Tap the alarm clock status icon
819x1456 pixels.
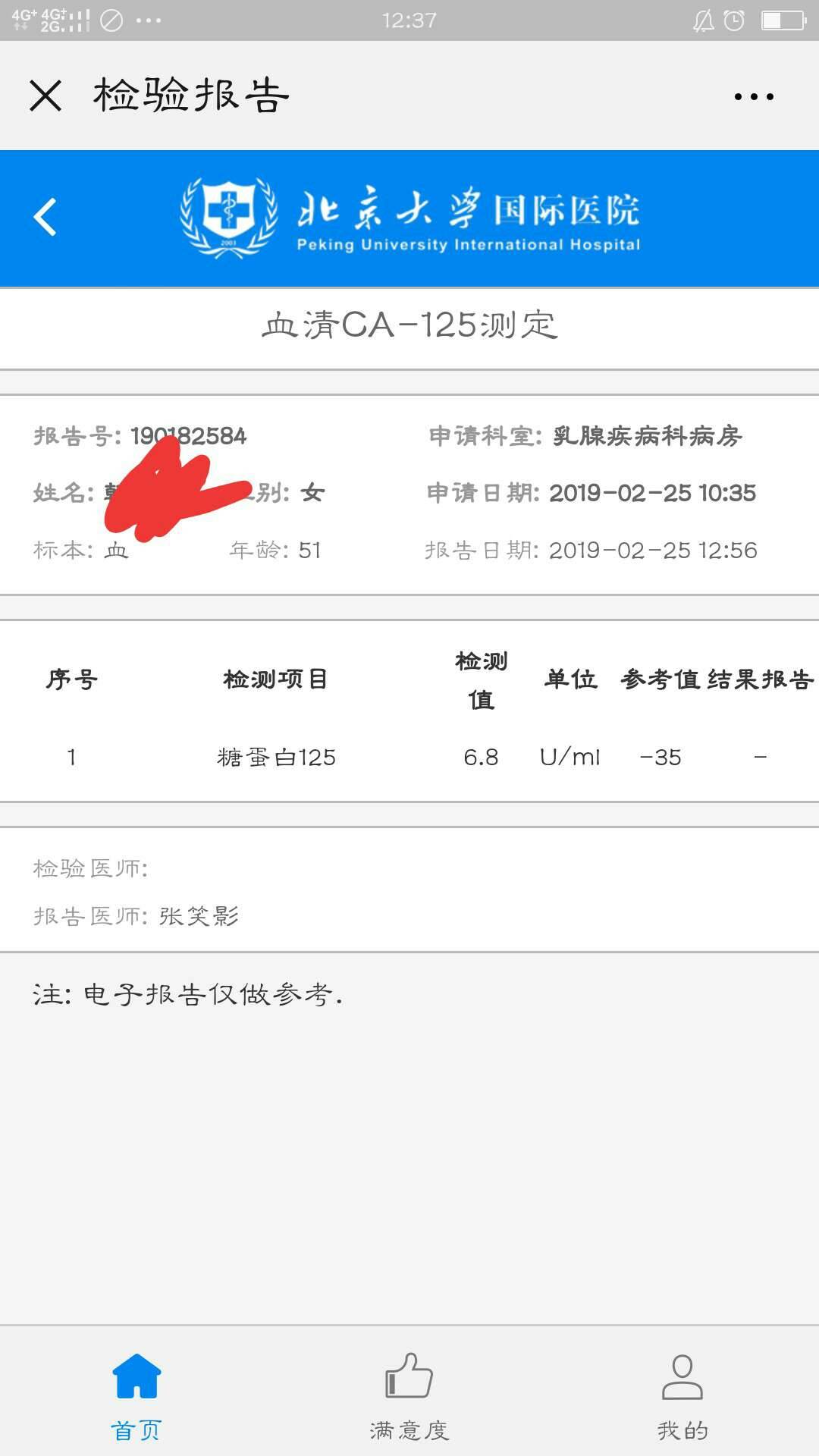point(734,19)
